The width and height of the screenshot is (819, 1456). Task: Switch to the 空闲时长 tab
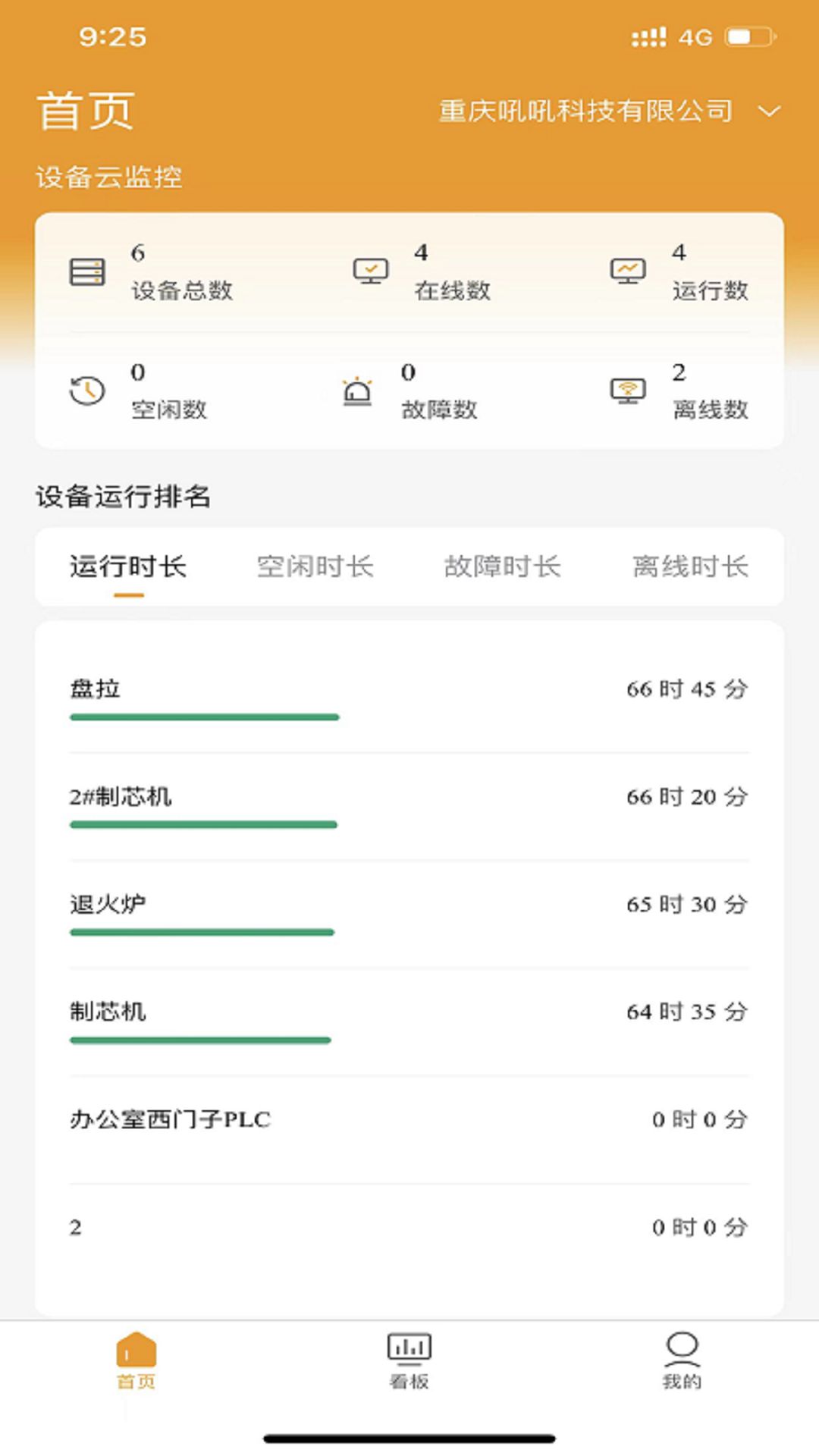315,566
